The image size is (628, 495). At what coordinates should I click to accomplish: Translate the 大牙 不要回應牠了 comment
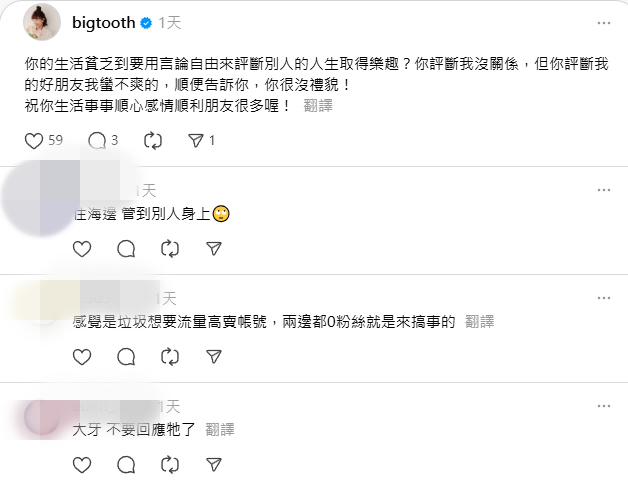point(219,429)
